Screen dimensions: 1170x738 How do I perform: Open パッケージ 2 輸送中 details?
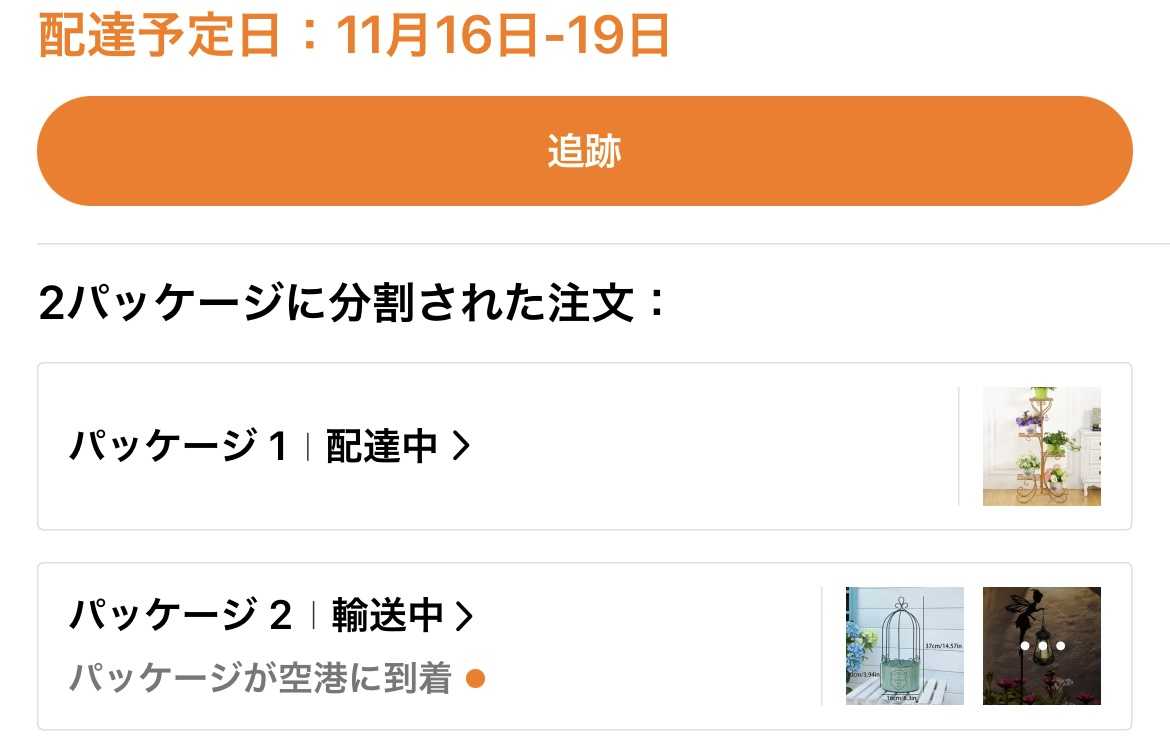(270, 616)
